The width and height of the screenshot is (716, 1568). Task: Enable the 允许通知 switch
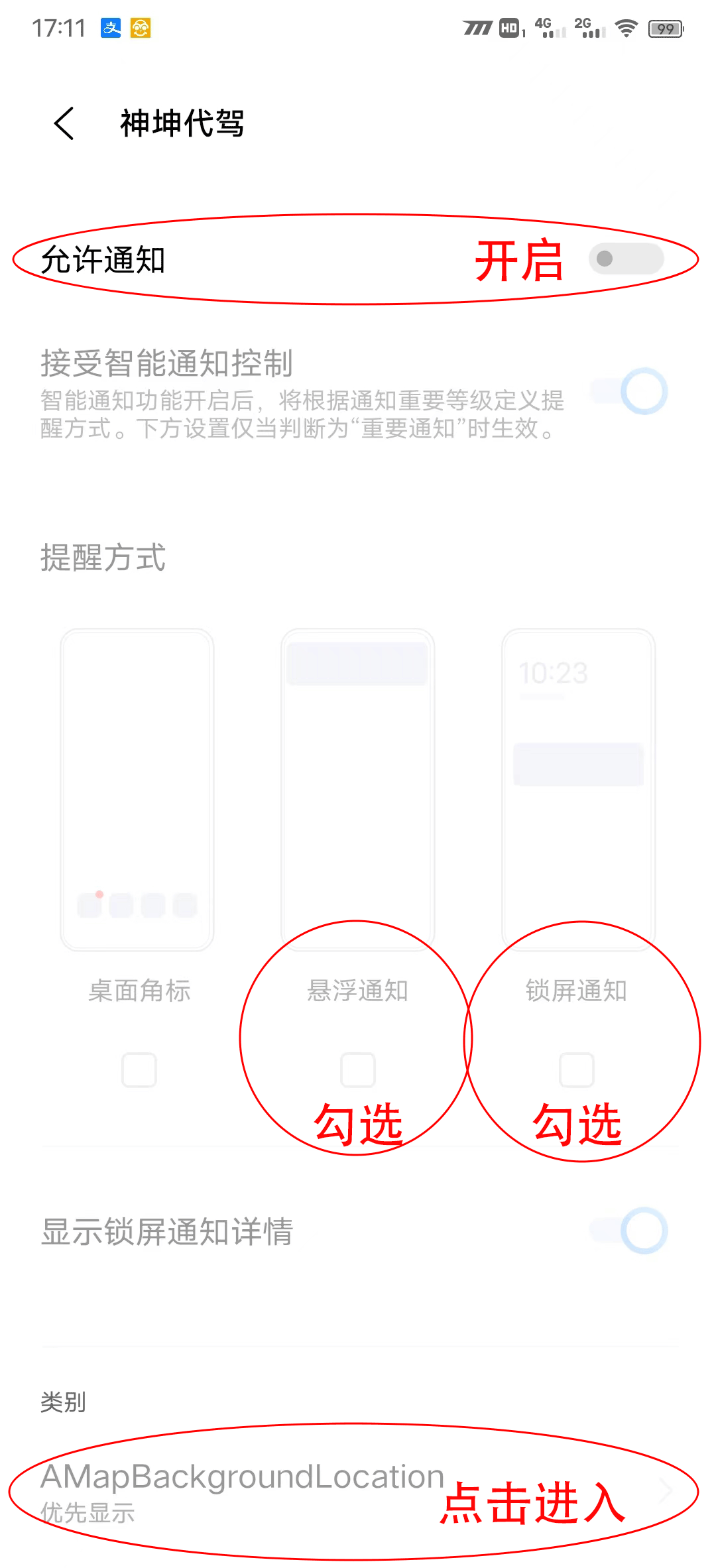pyautogui.click(x=626, y=259)
